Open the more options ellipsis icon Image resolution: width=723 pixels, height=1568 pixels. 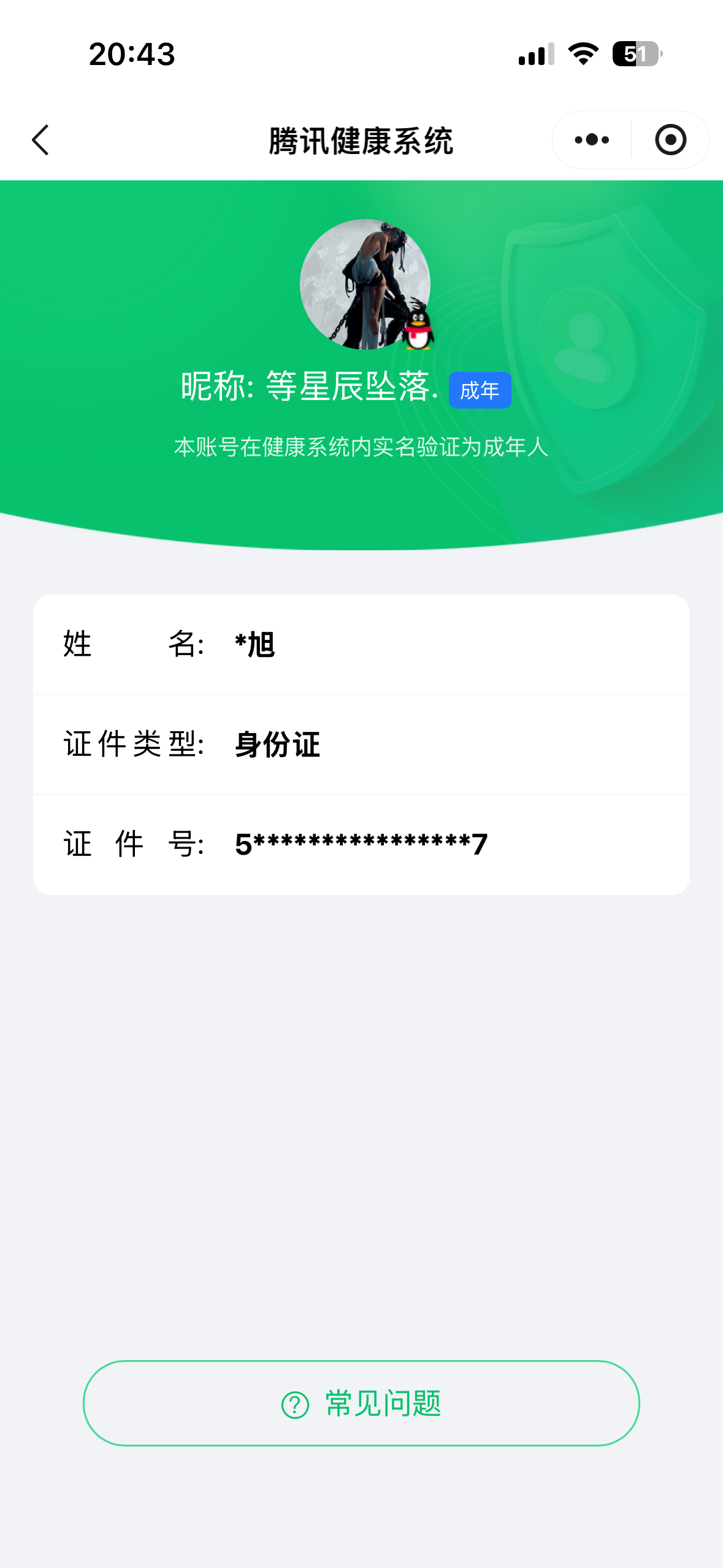click(589, 140)
